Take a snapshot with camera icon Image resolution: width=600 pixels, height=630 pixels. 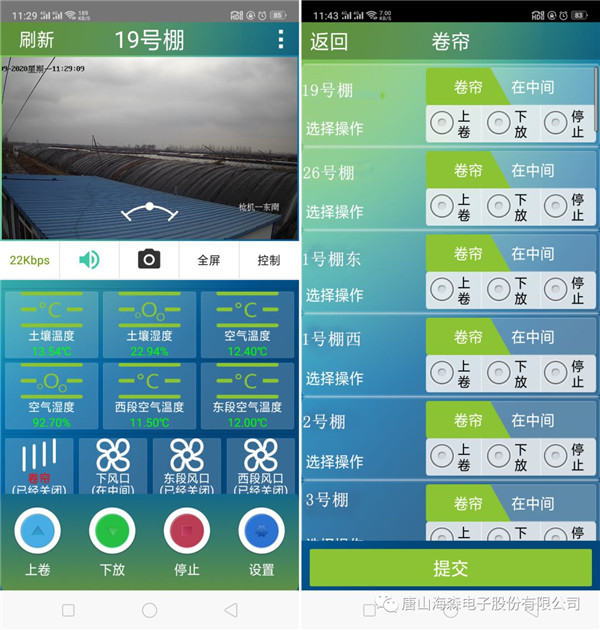149,260
